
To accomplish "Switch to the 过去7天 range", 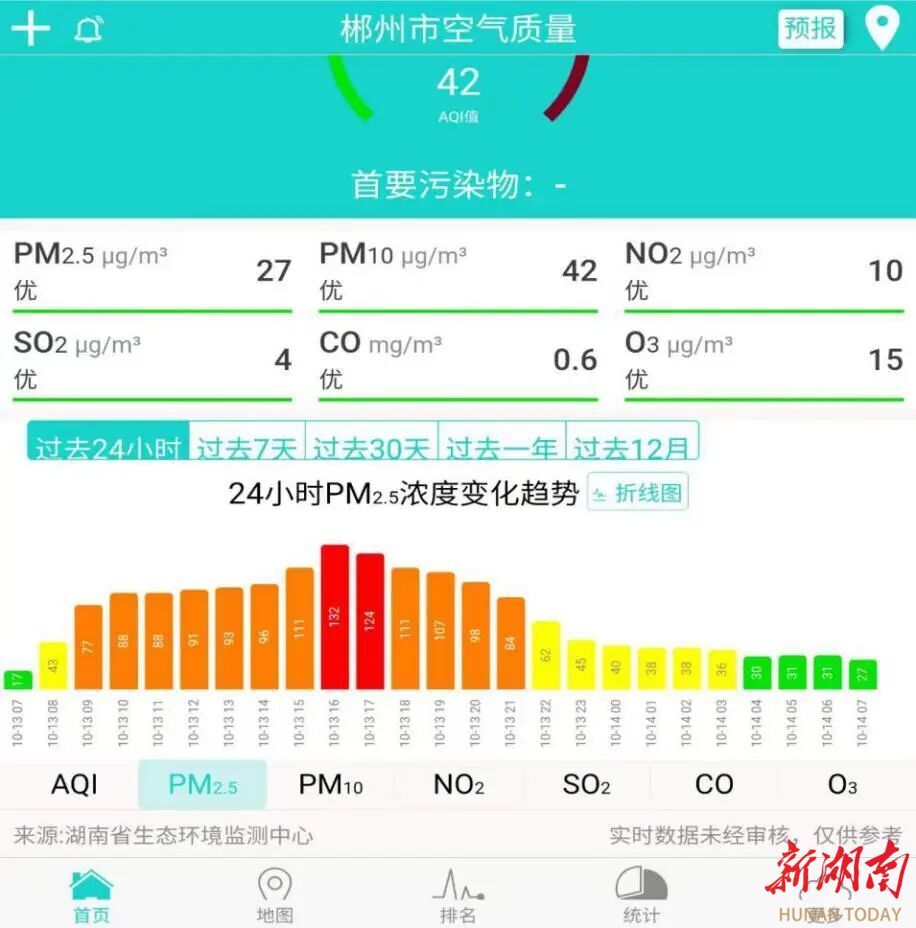I will 247,445.
